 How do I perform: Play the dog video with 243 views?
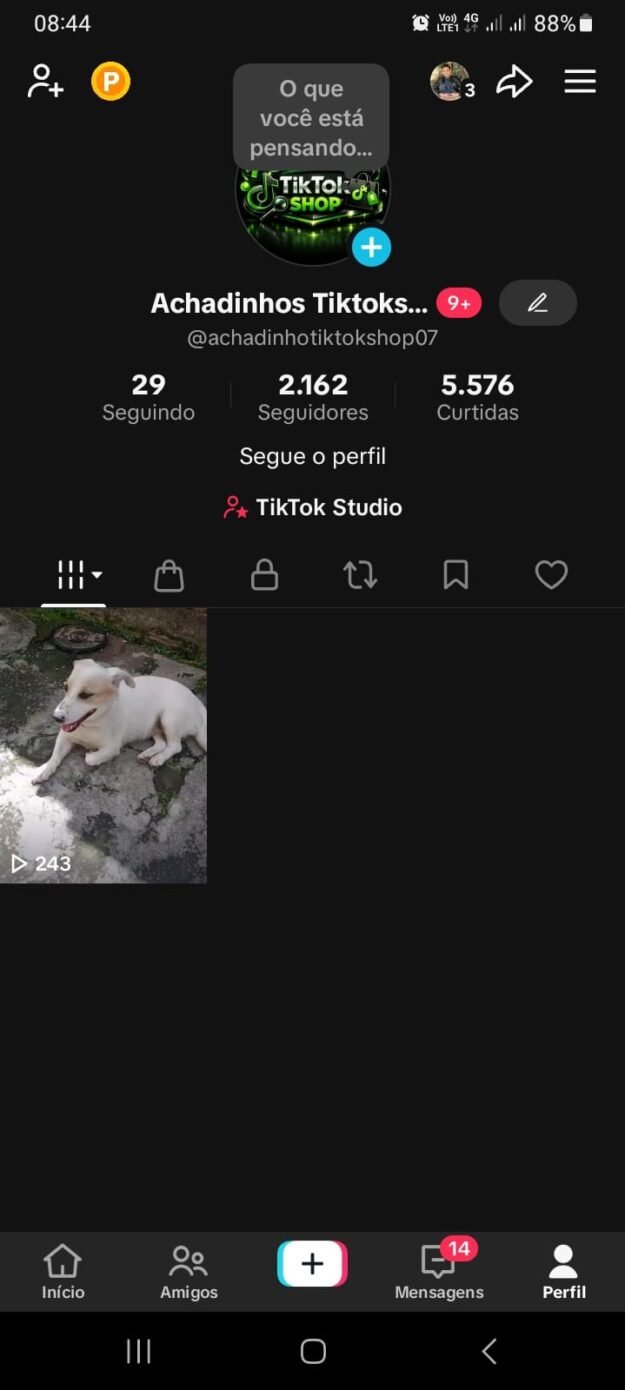[103, 745]
